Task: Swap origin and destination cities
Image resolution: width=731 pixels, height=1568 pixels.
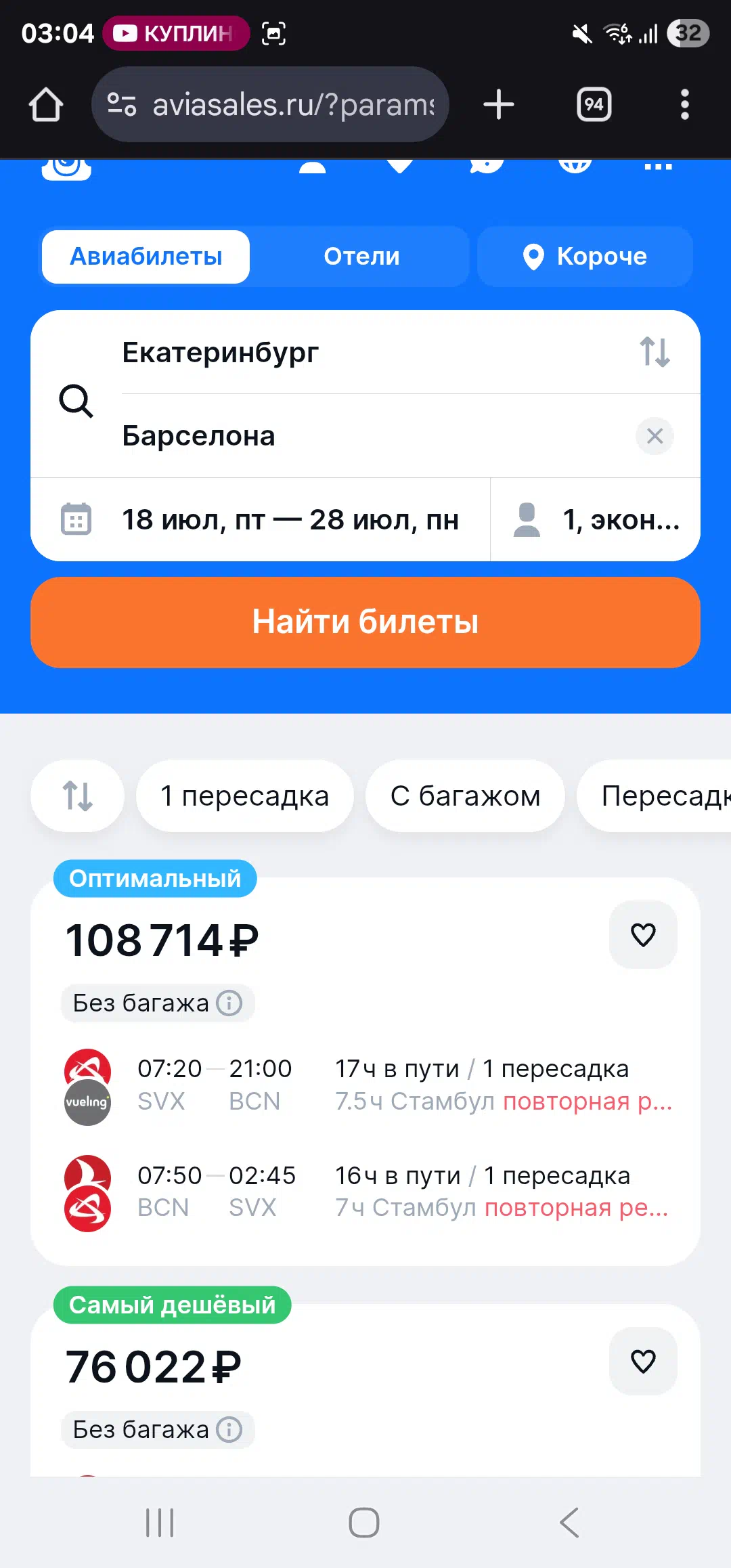Action: pos(655,352)
